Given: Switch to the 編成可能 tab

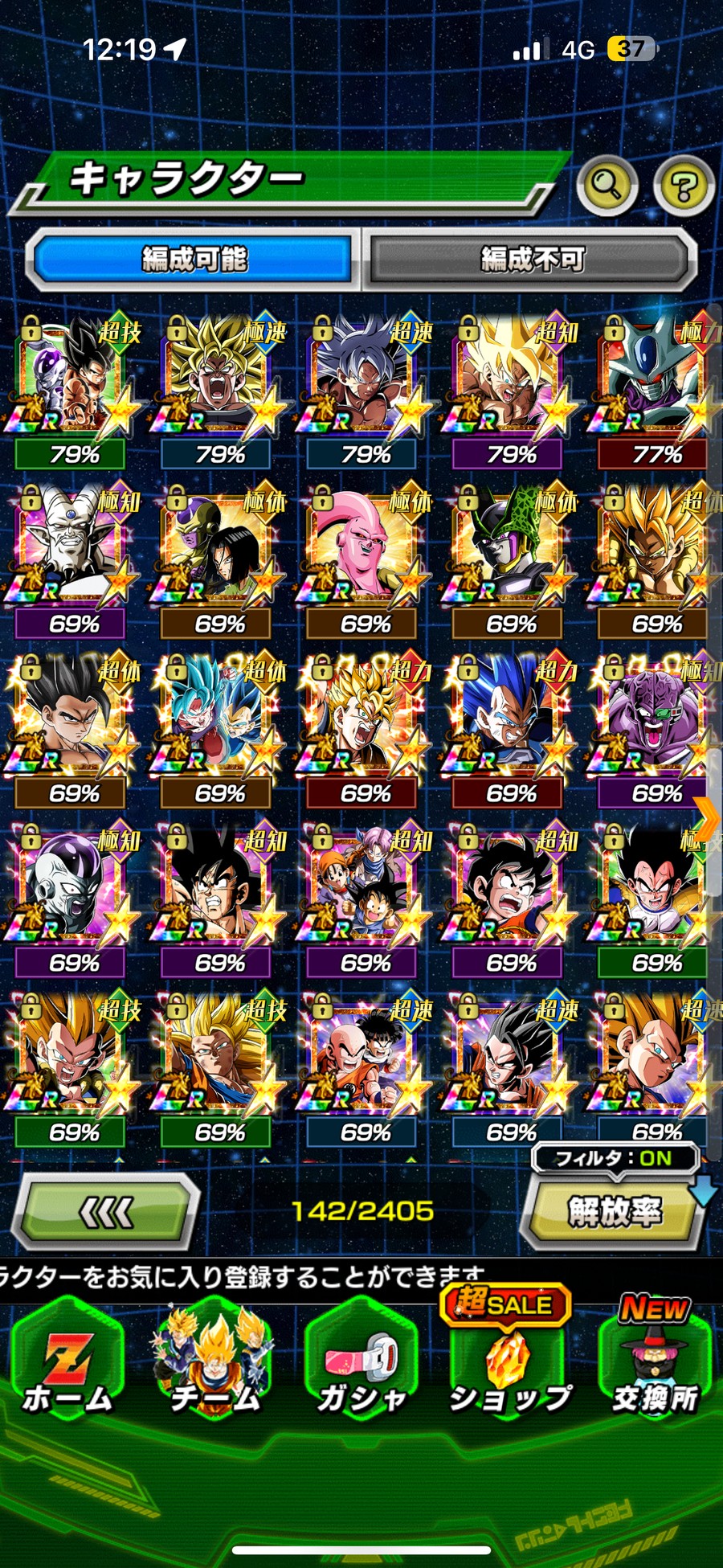Looking at the screenshot, I should pyautogui.click(x=193, y=260).
